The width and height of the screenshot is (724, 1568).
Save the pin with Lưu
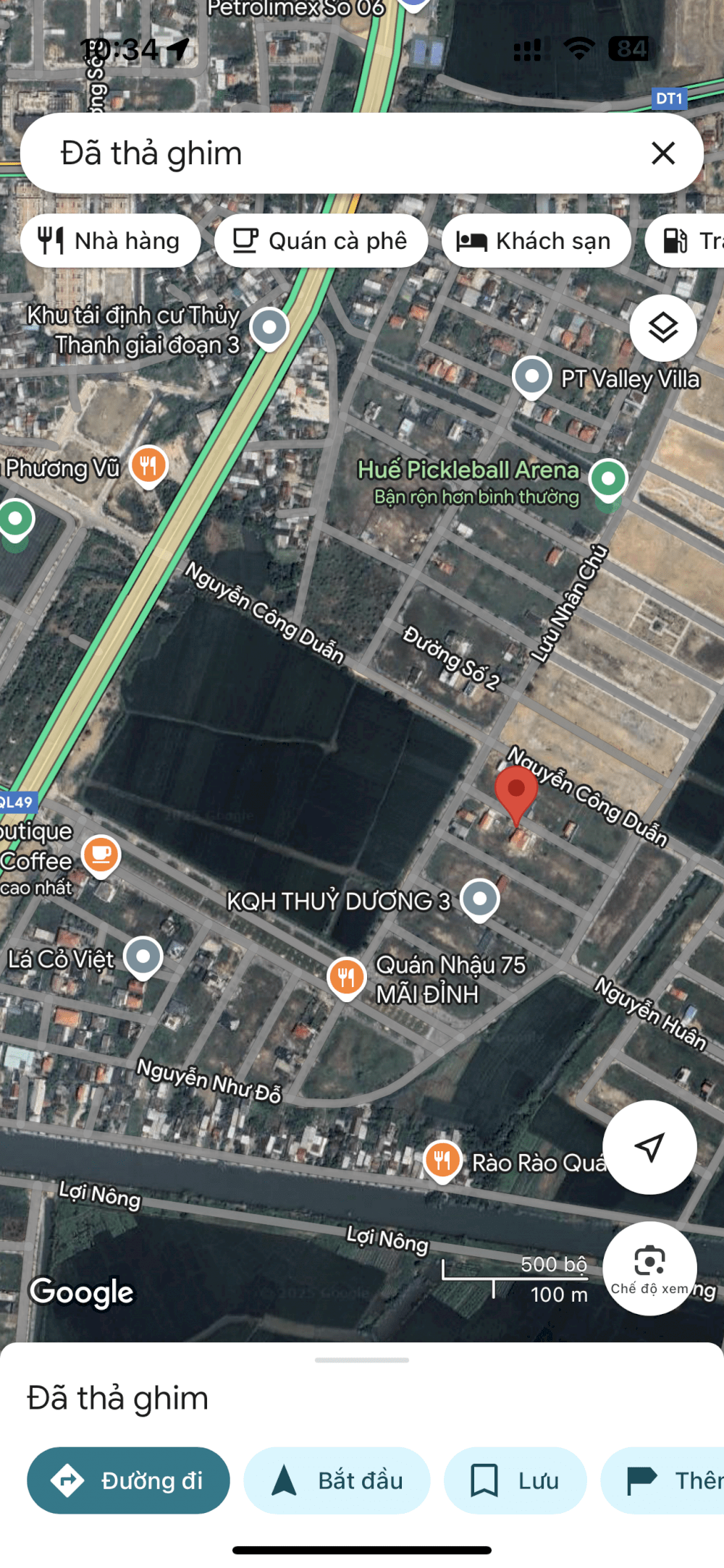515,1480
